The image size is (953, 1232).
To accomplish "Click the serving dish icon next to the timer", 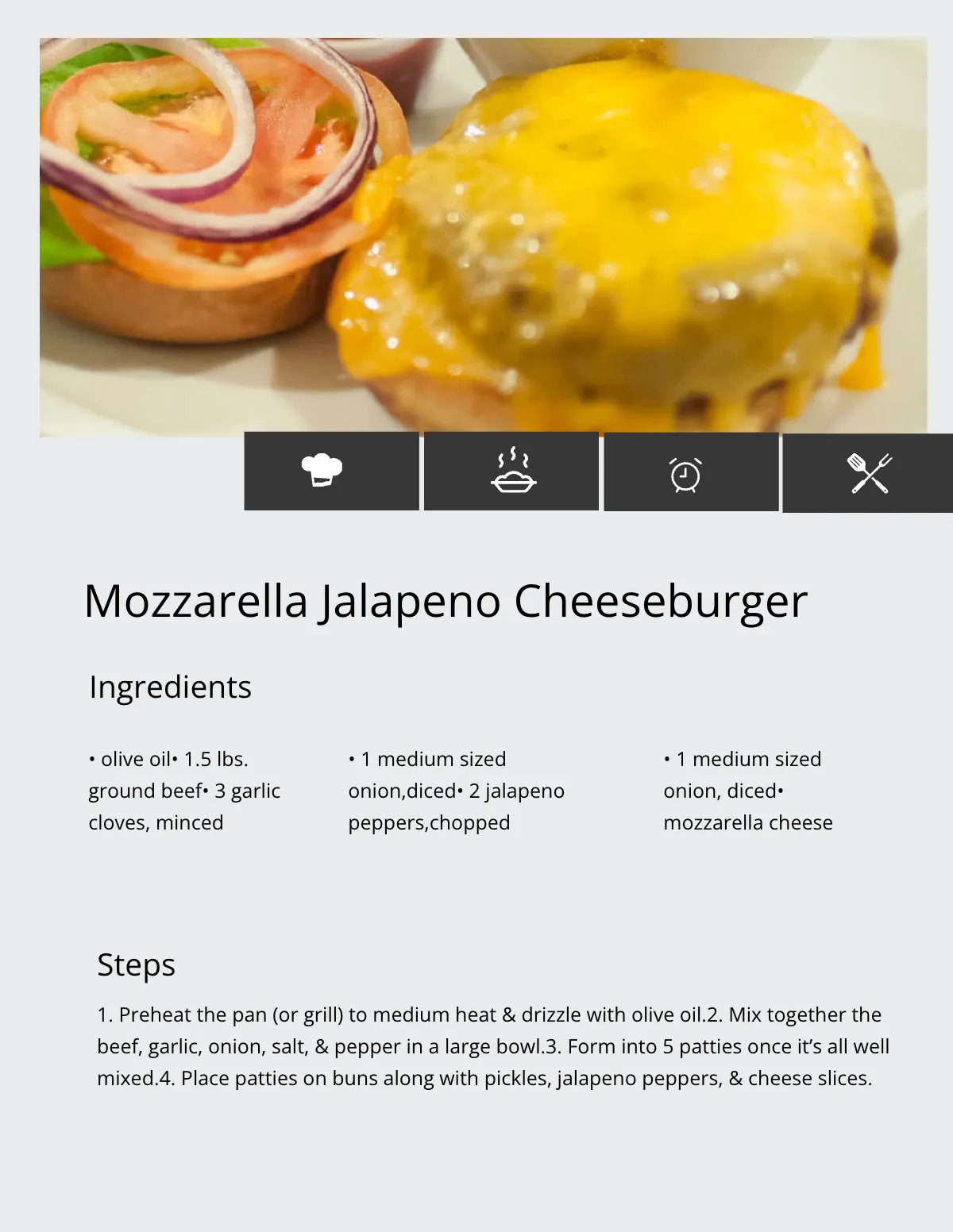I will click(x=511, y=472).
